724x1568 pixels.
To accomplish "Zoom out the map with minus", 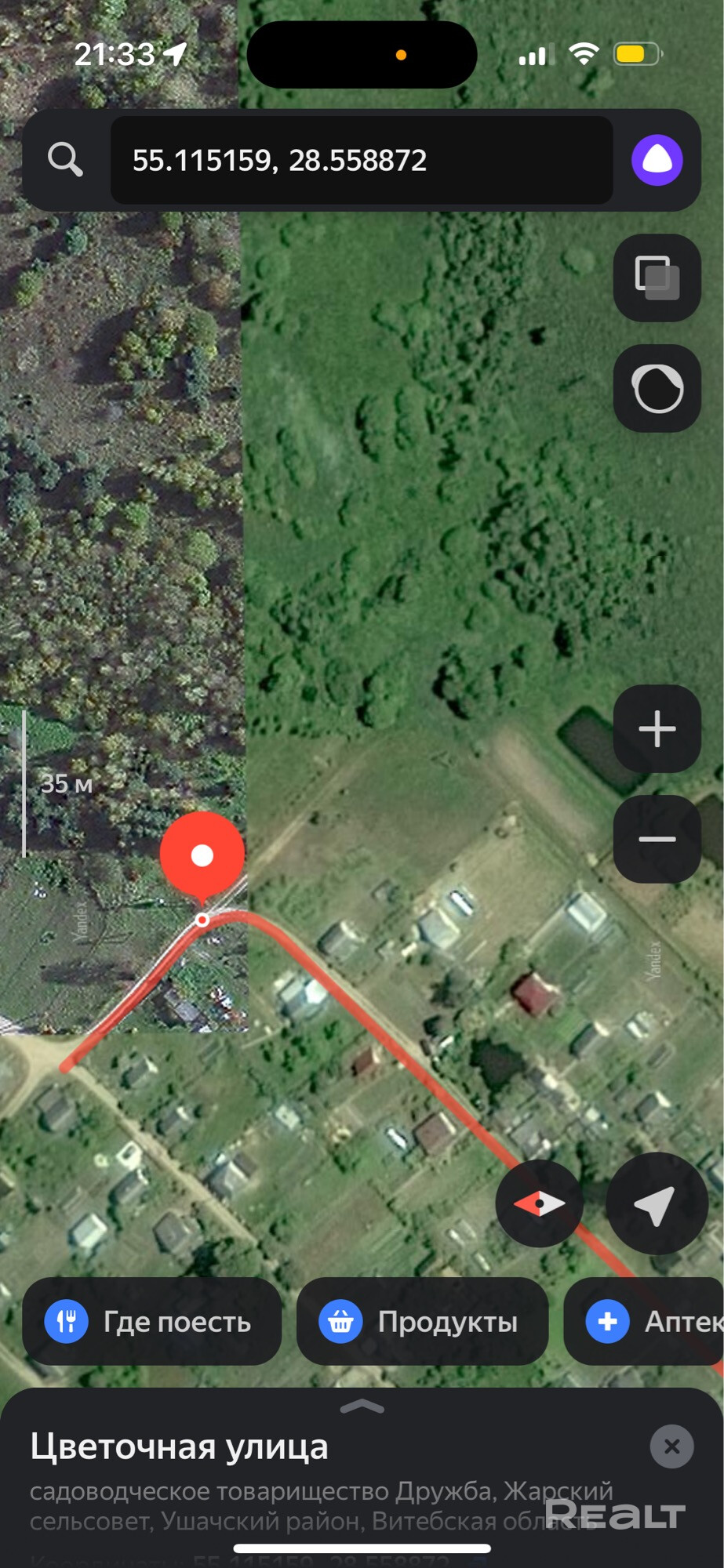I will point(657,839).
